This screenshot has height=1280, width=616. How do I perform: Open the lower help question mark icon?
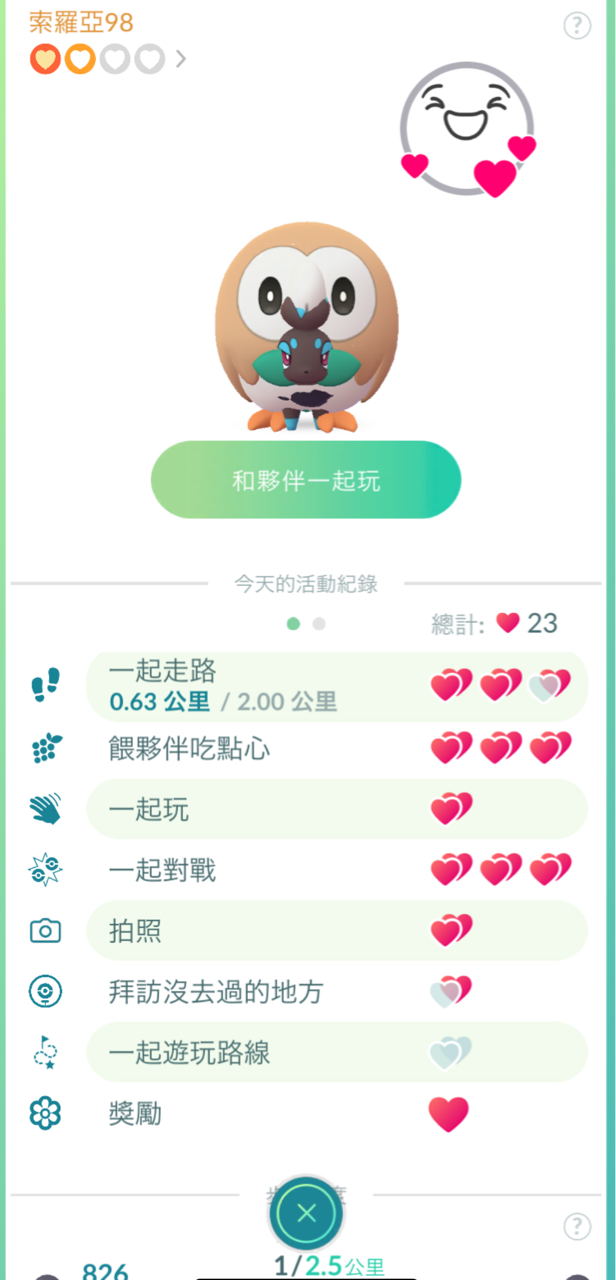click(577, 1226)
